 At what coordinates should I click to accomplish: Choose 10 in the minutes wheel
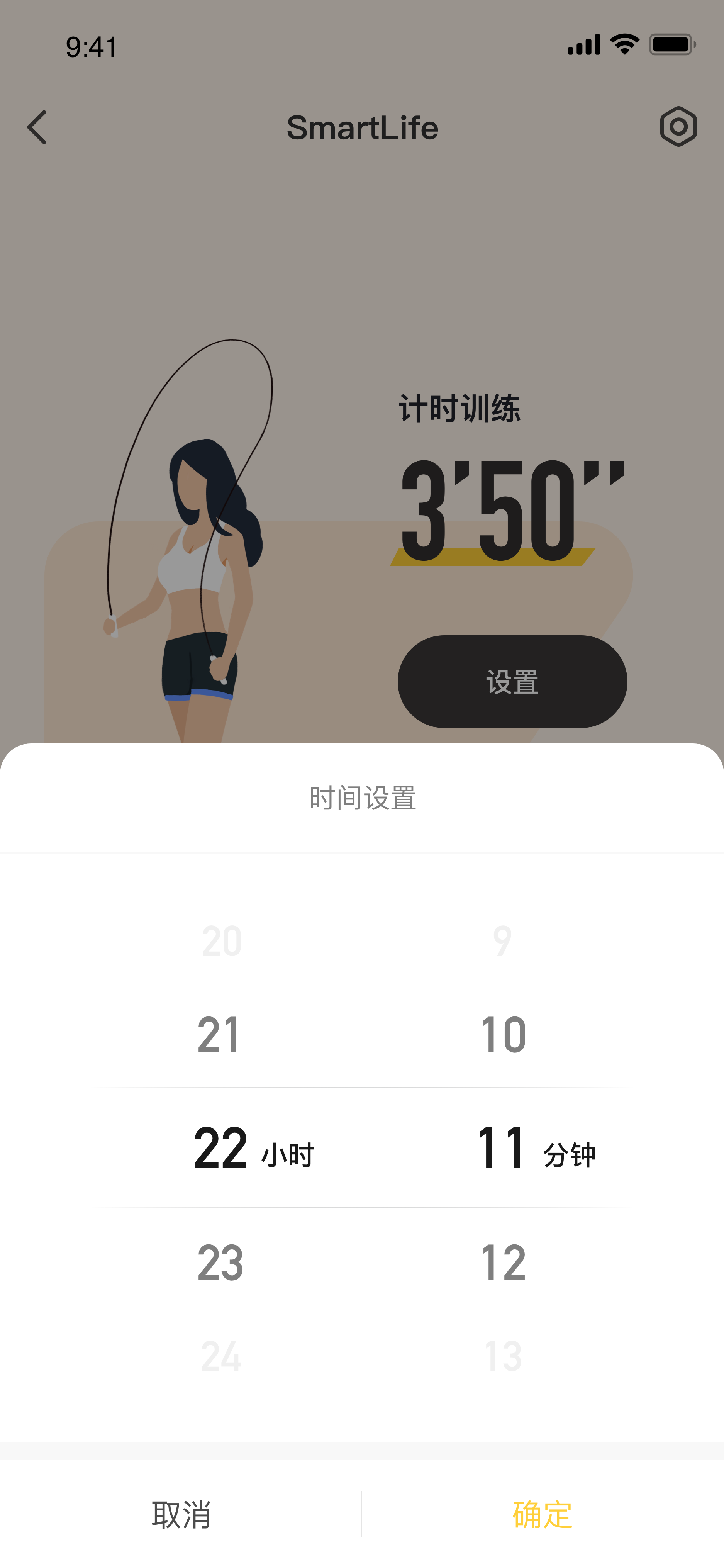(503, 1035)
